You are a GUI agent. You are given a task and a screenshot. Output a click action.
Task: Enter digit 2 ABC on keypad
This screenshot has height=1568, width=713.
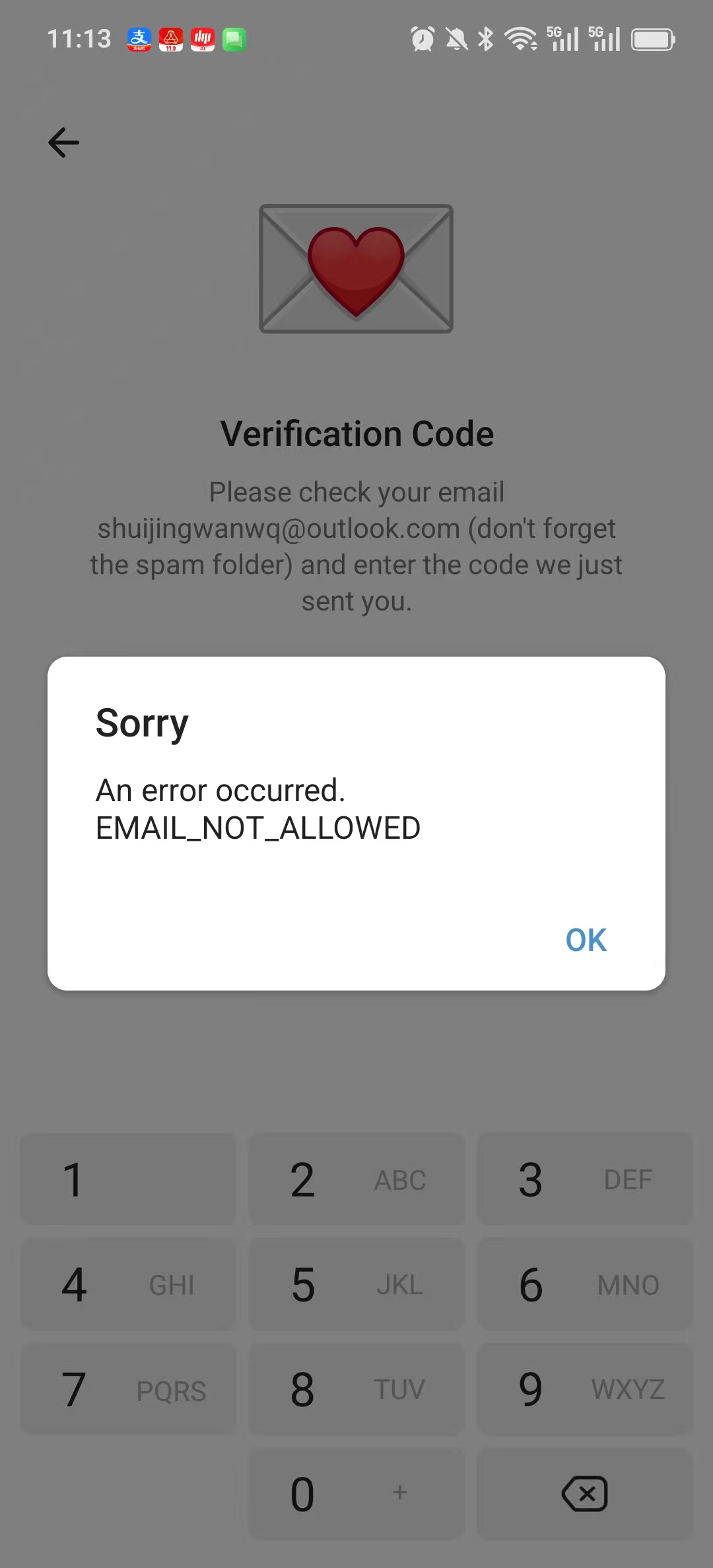[356, 1180]
